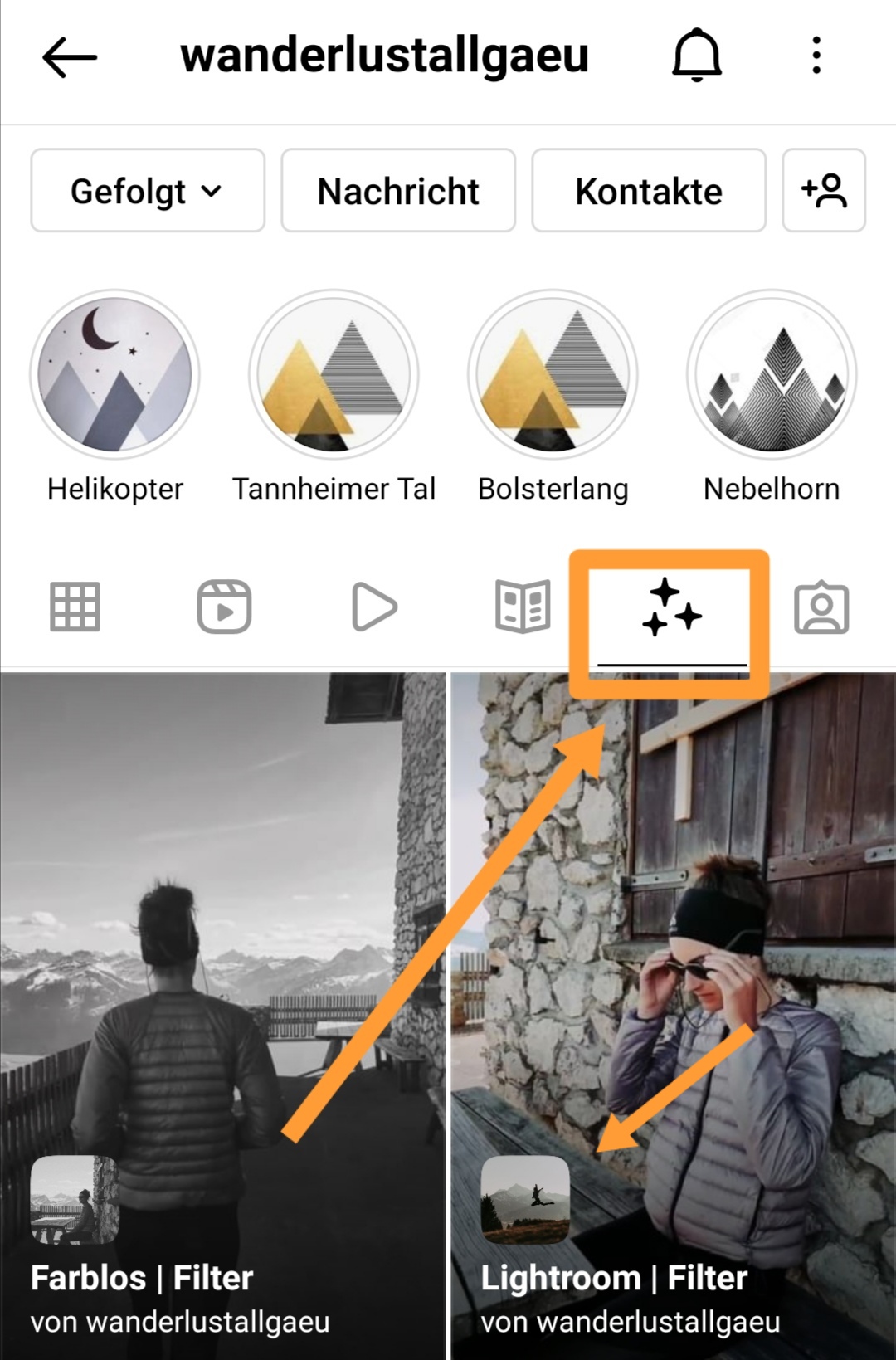Switch to the Reels tab
Image resolution: width=896 pixels, height=1360 pixels.
click(x=224, y=607)
